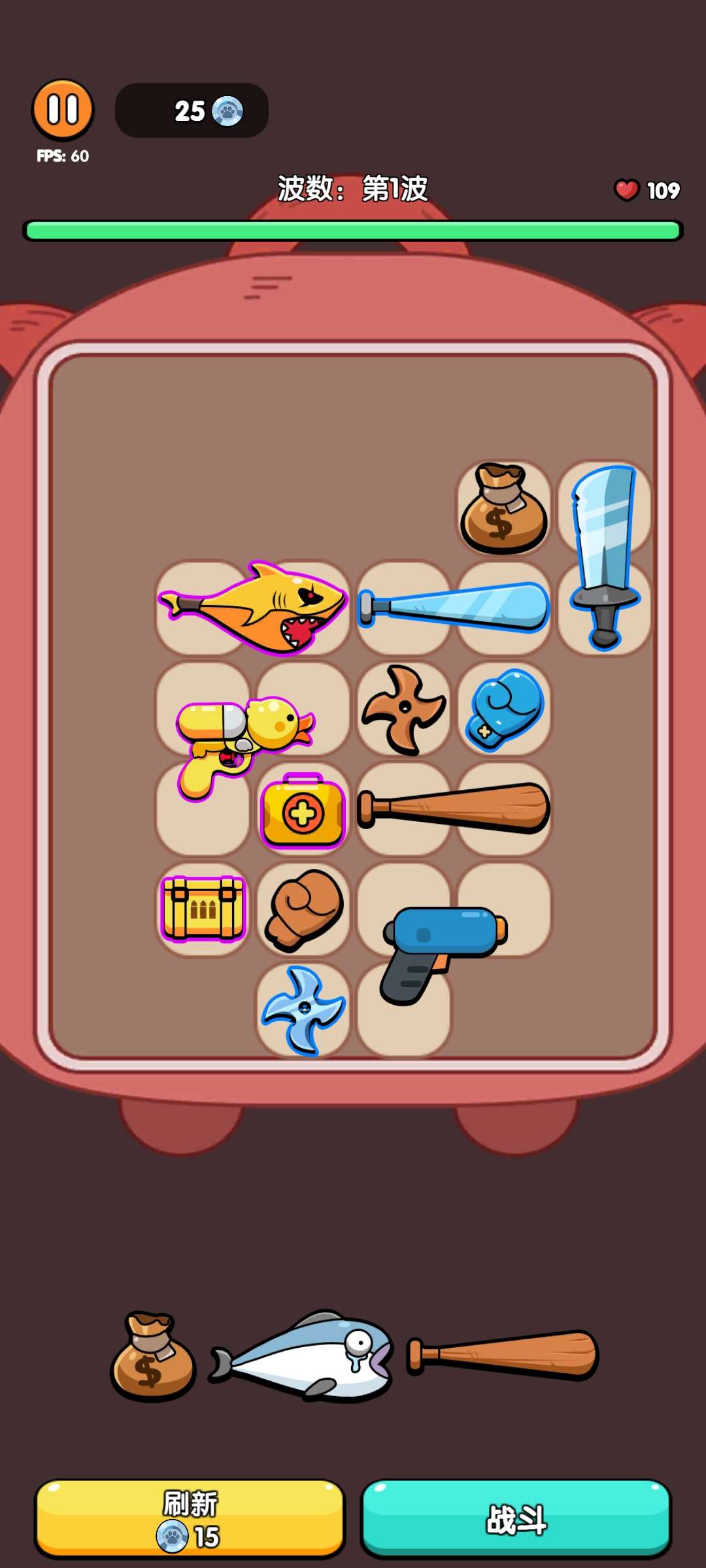The image size is (706, 1568).
Task: Tap the brown shuriken
Action: point(404,709)
